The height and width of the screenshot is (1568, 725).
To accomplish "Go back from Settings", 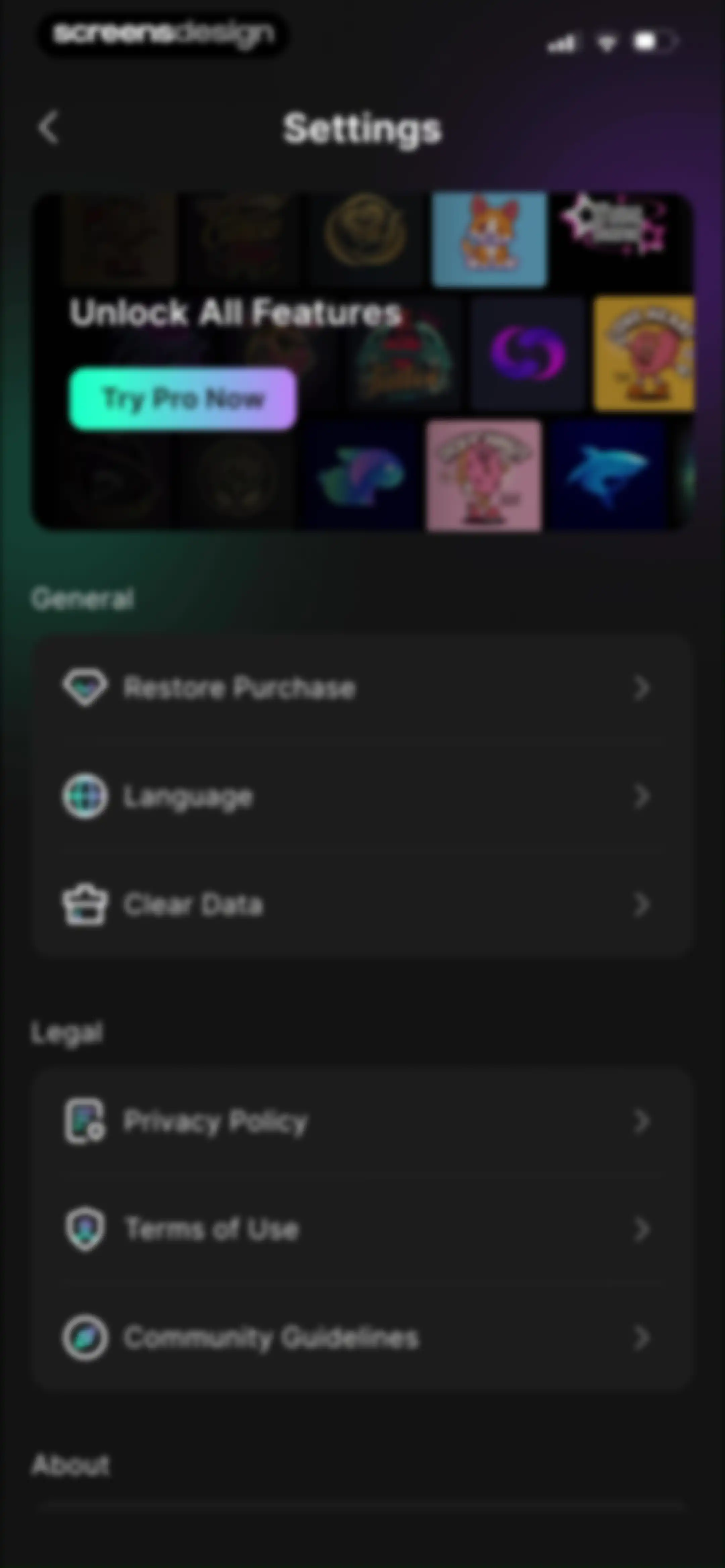I will [x=49, y=128].
